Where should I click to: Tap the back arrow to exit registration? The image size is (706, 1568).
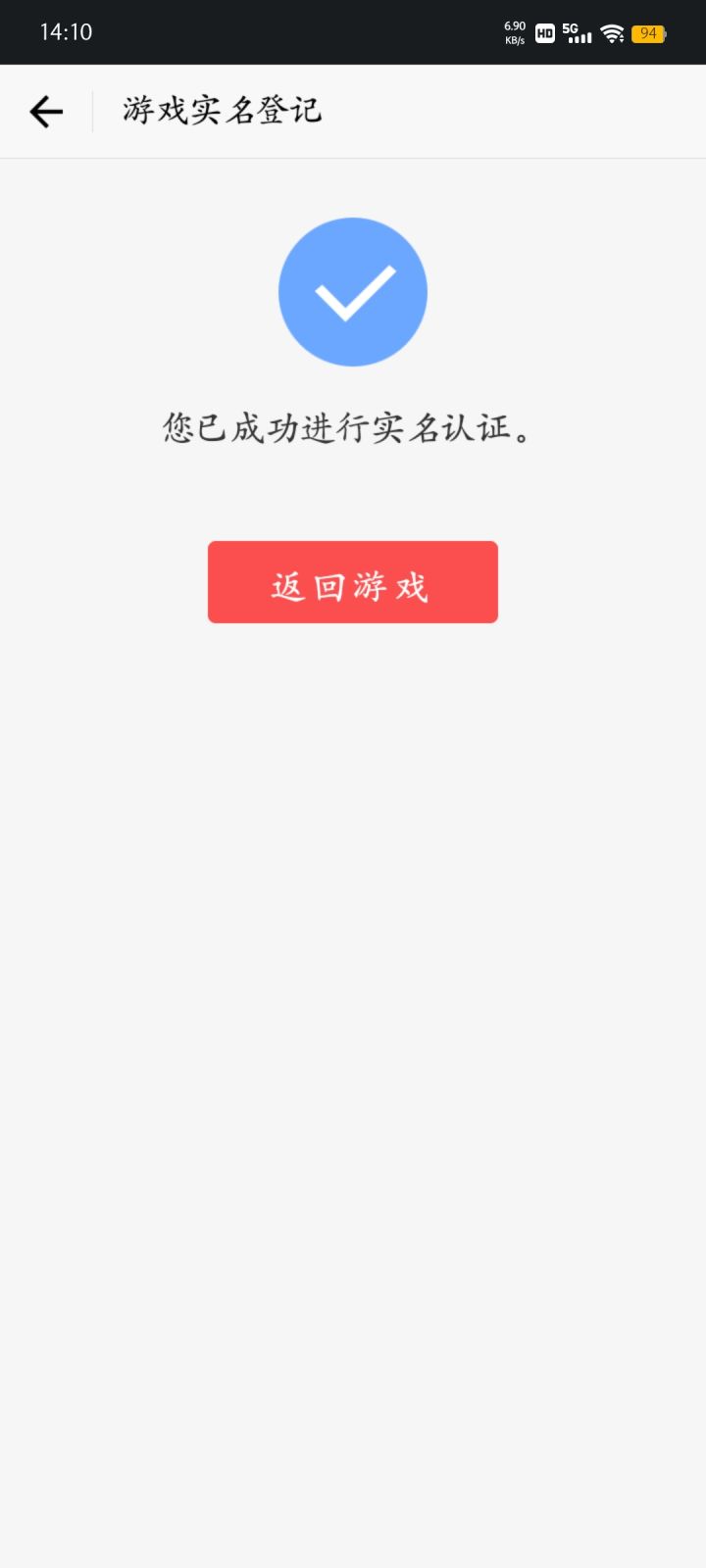coord(45,111)
